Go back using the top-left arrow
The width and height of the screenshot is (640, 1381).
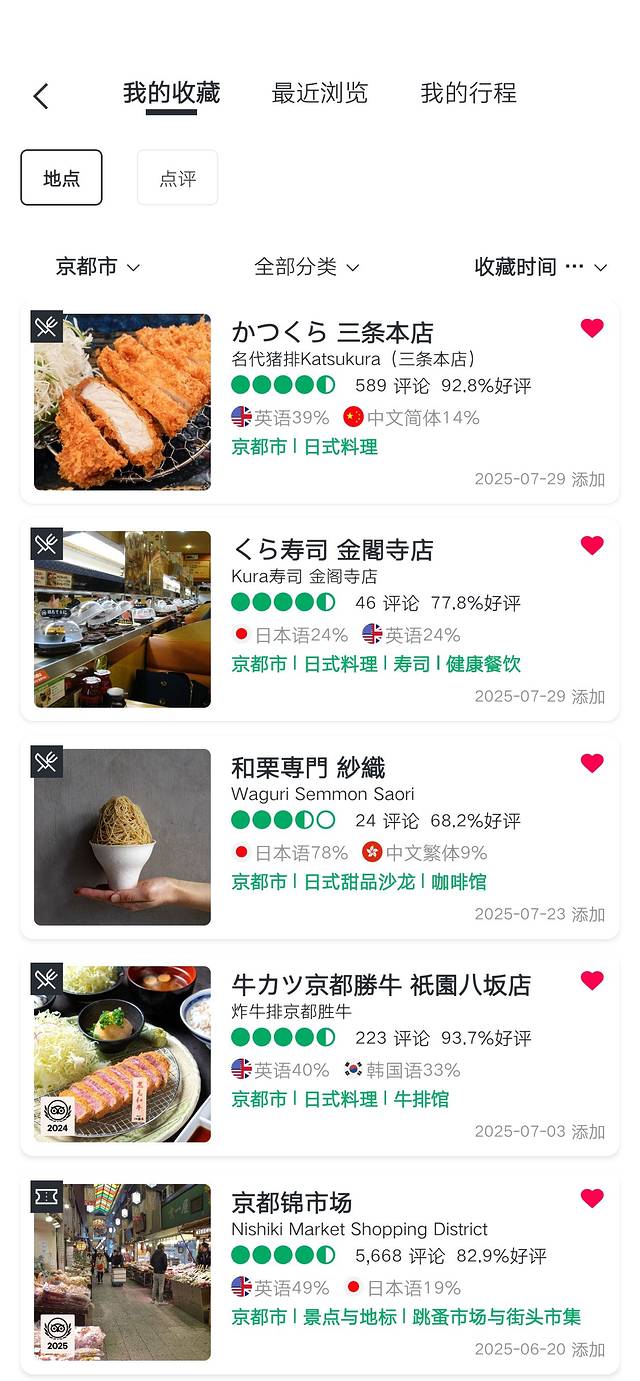click(x=41, y=96)
